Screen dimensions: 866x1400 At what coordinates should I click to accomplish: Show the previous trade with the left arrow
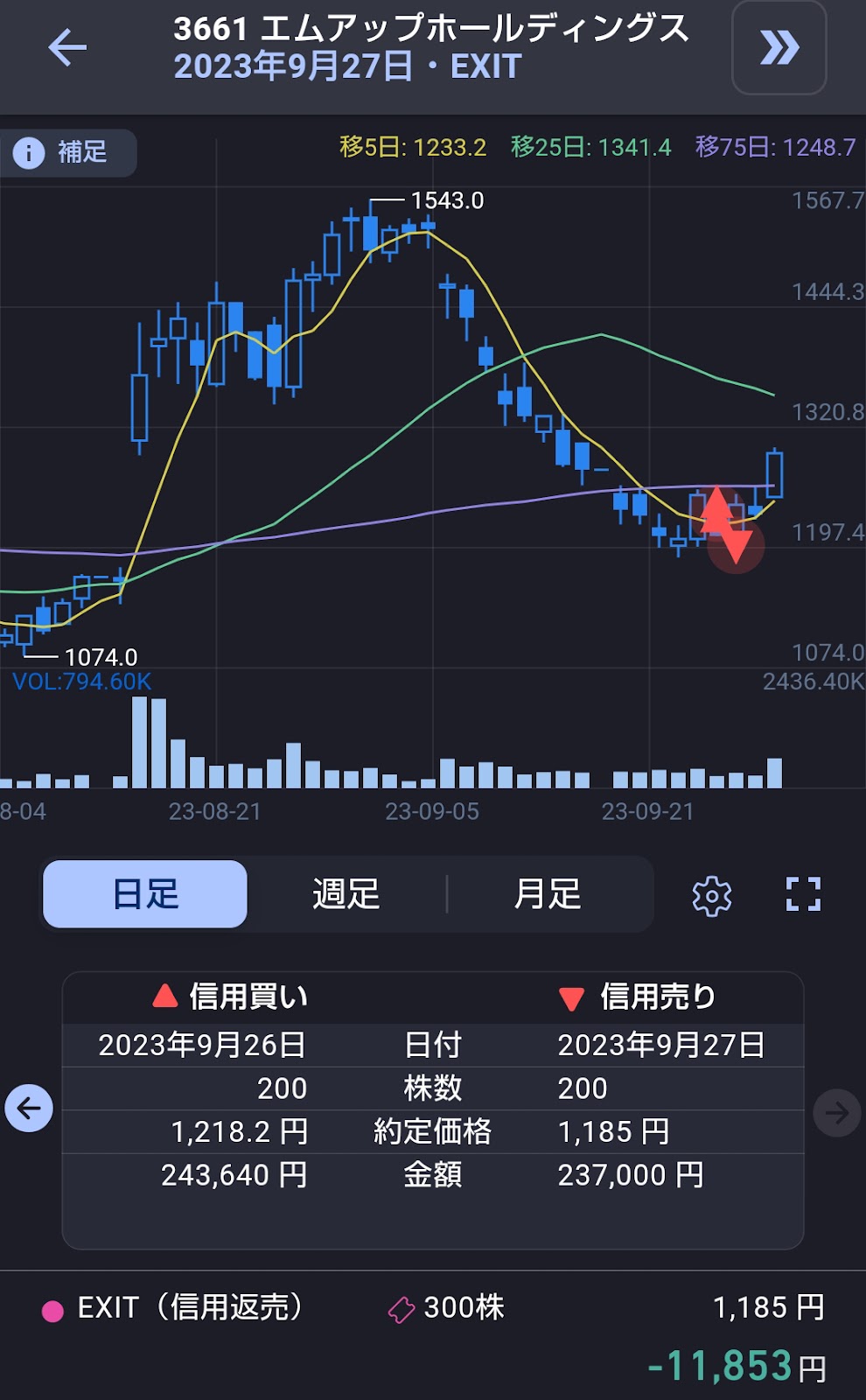point(29,1109)
